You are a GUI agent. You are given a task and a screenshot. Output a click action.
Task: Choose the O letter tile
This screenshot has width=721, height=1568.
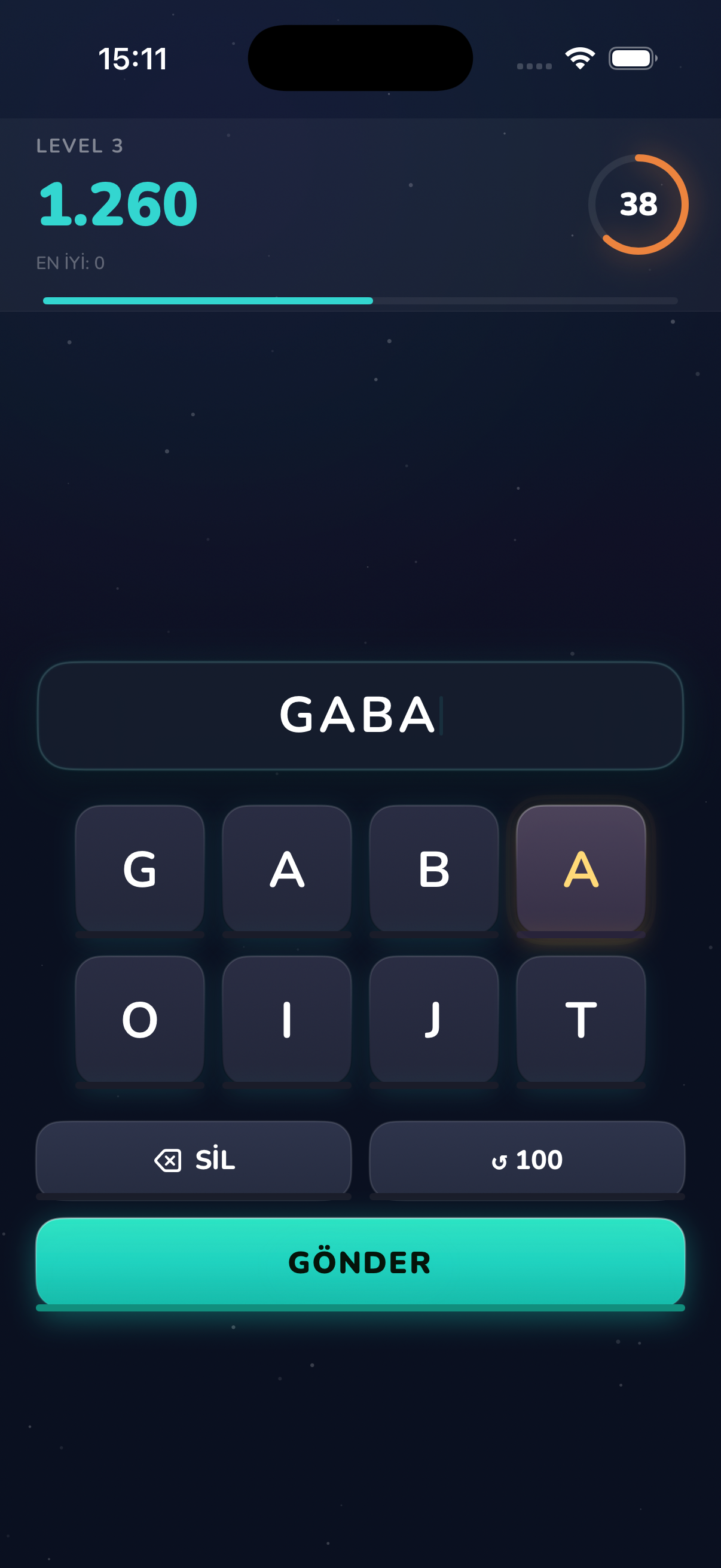(x=140, y=1021)
